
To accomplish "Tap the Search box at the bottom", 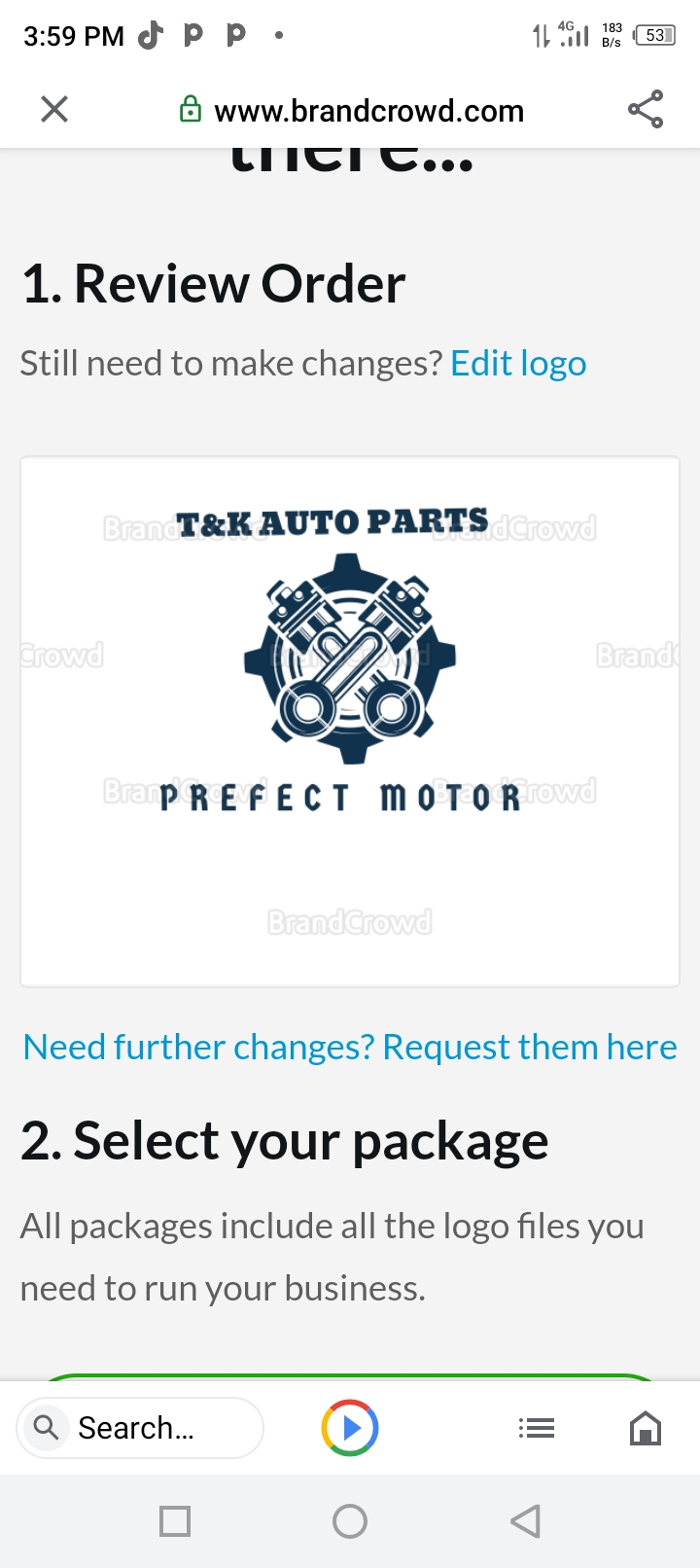I will (x=141, y=1428).
